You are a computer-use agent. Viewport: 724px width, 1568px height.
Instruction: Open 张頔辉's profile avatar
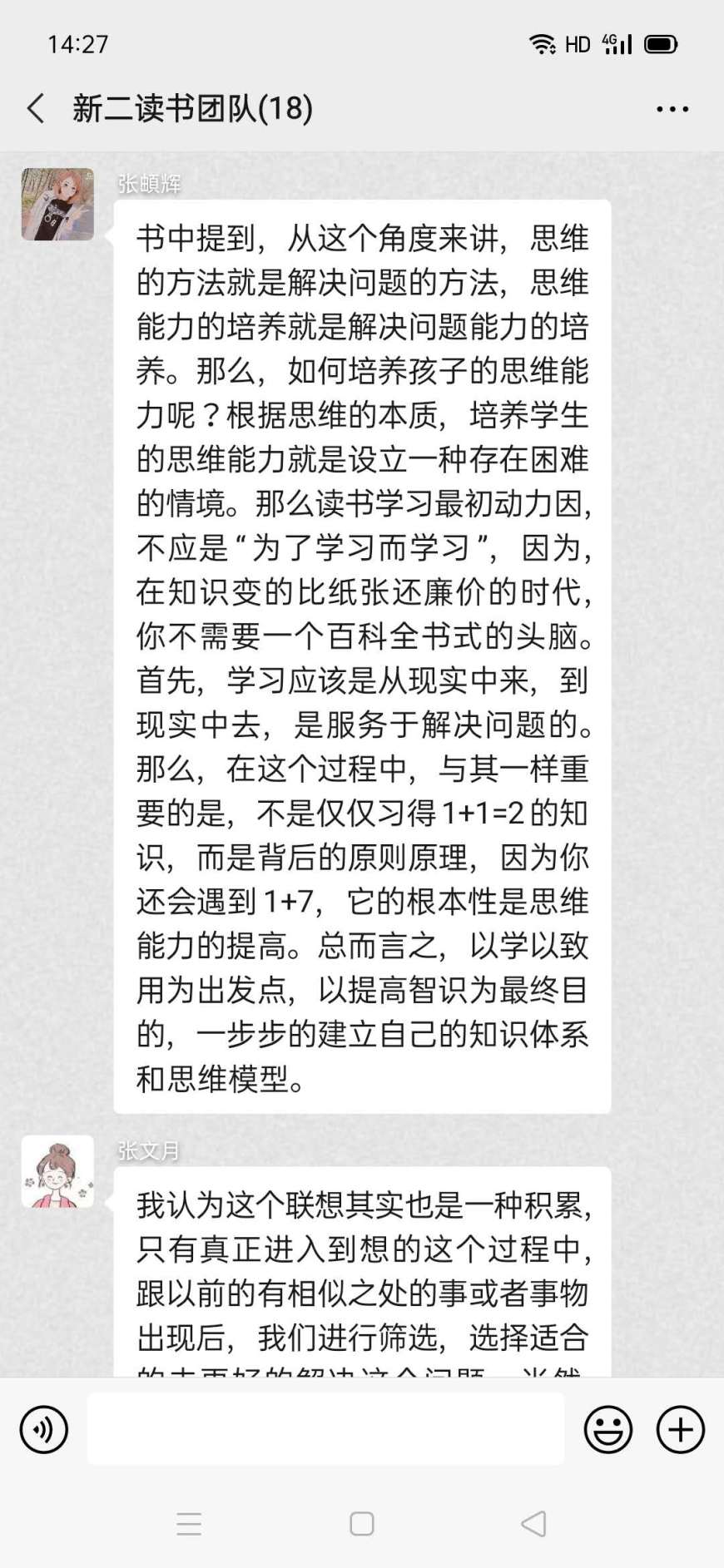tap(57, 205)
